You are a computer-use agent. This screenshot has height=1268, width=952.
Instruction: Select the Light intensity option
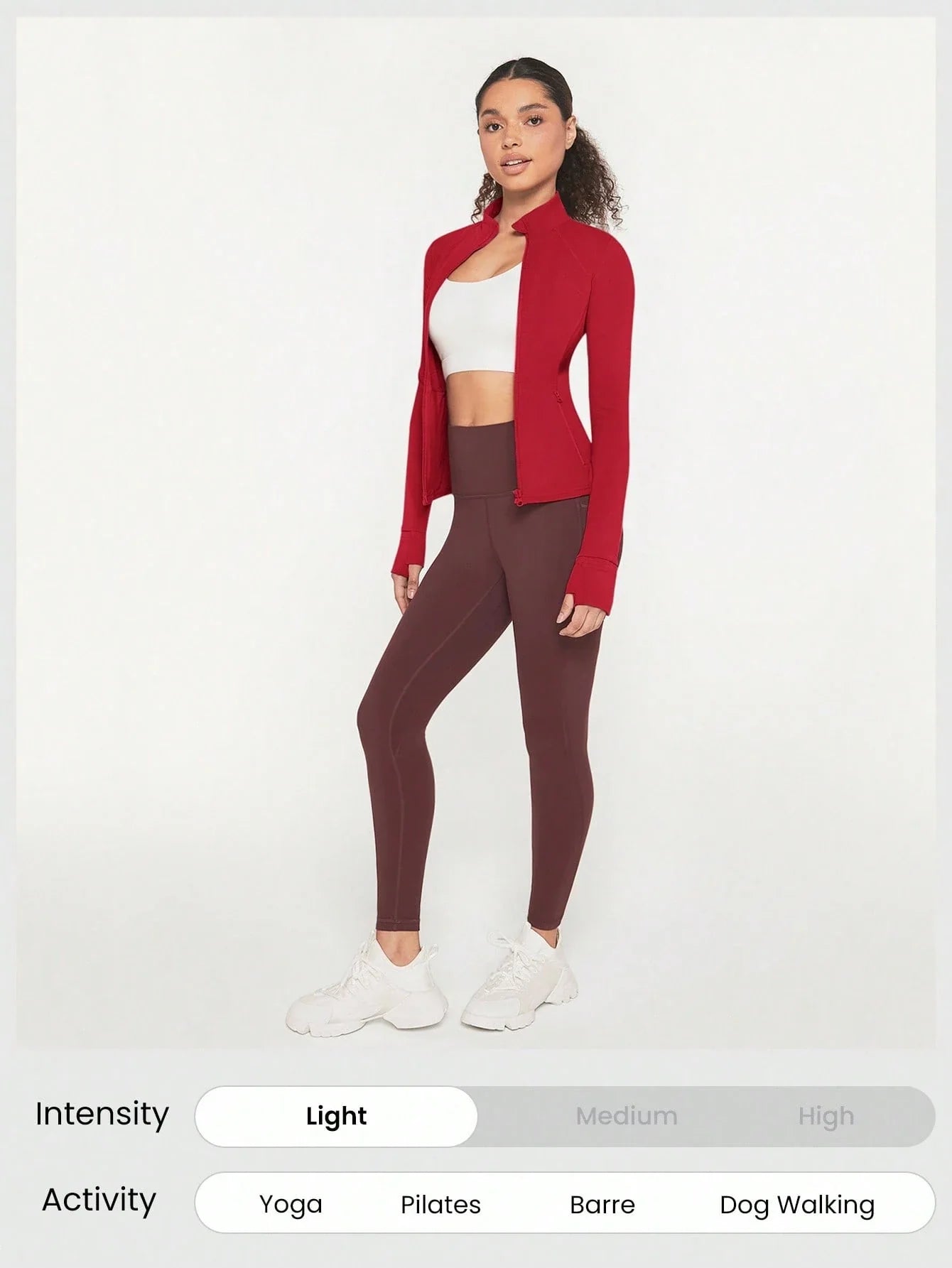tap(335, 1115)
